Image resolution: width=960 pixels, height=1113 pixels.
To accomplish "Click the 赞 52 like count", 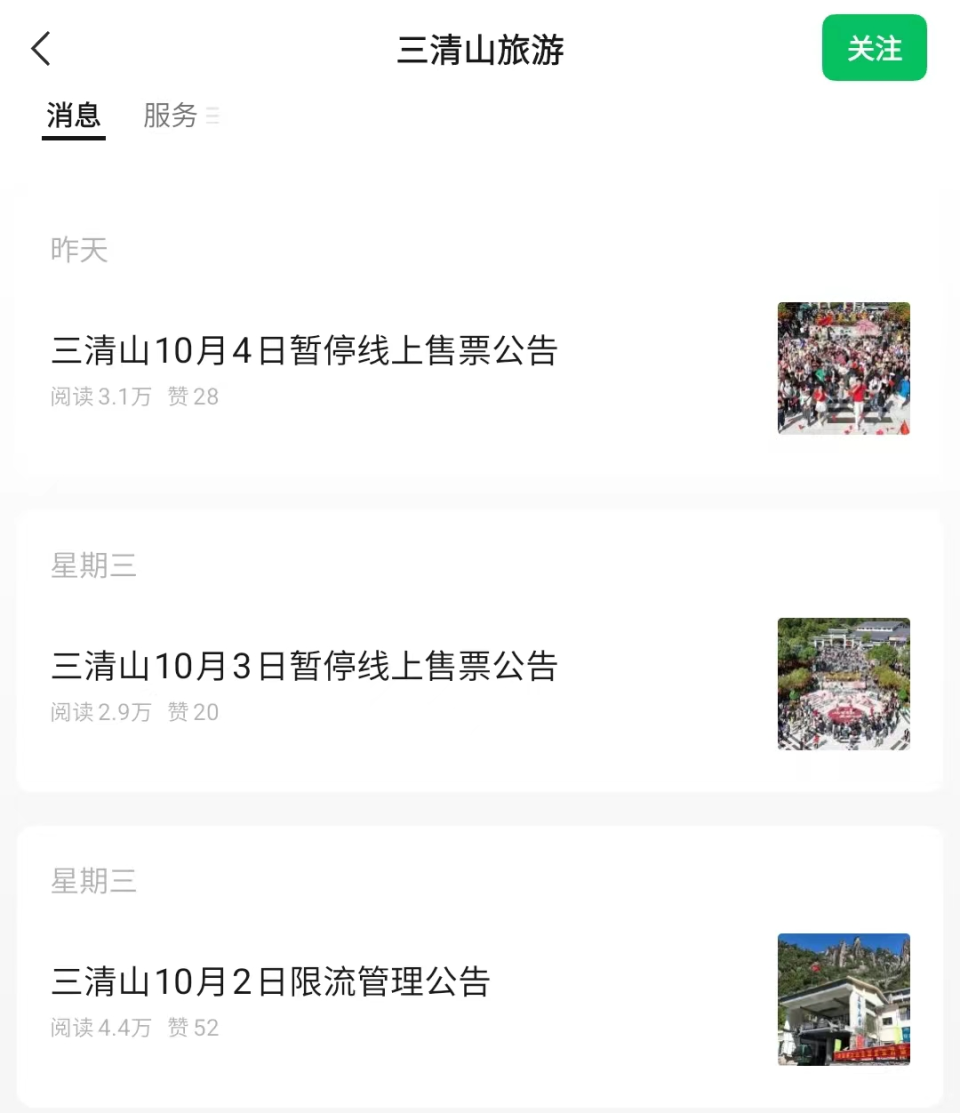I will click(x=194, y=1028).
